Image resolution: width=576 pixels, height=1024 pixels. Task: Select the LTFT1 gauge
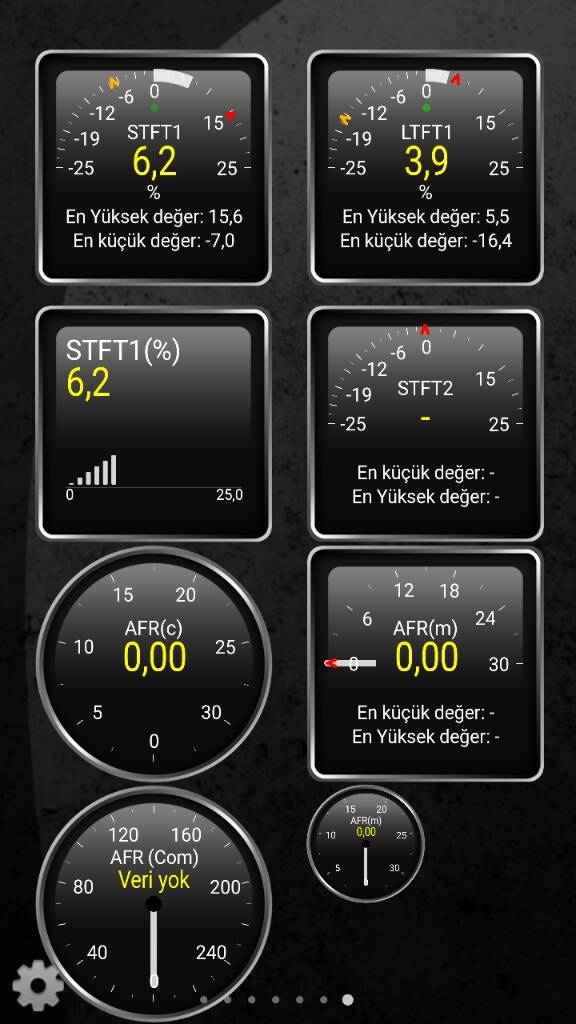pos(425,168)
